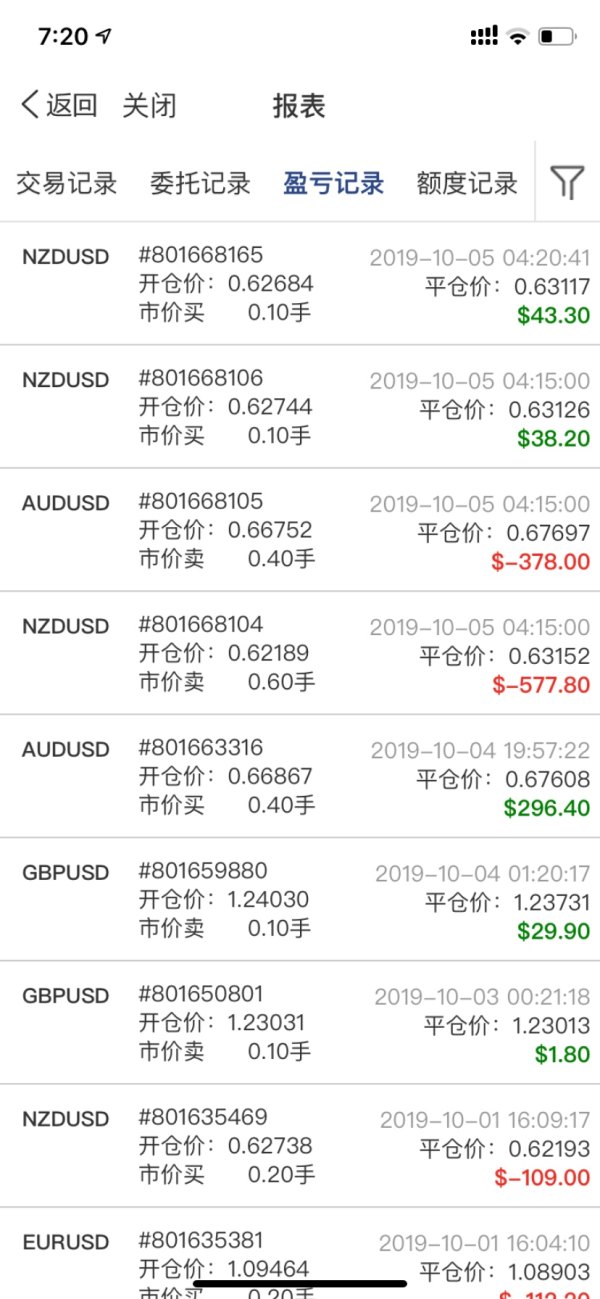Switch to the 委托记录 tab
Image resolution: width=600 pixels, height=1299 pixels.
pyautogui.click(x=200, y=184)
